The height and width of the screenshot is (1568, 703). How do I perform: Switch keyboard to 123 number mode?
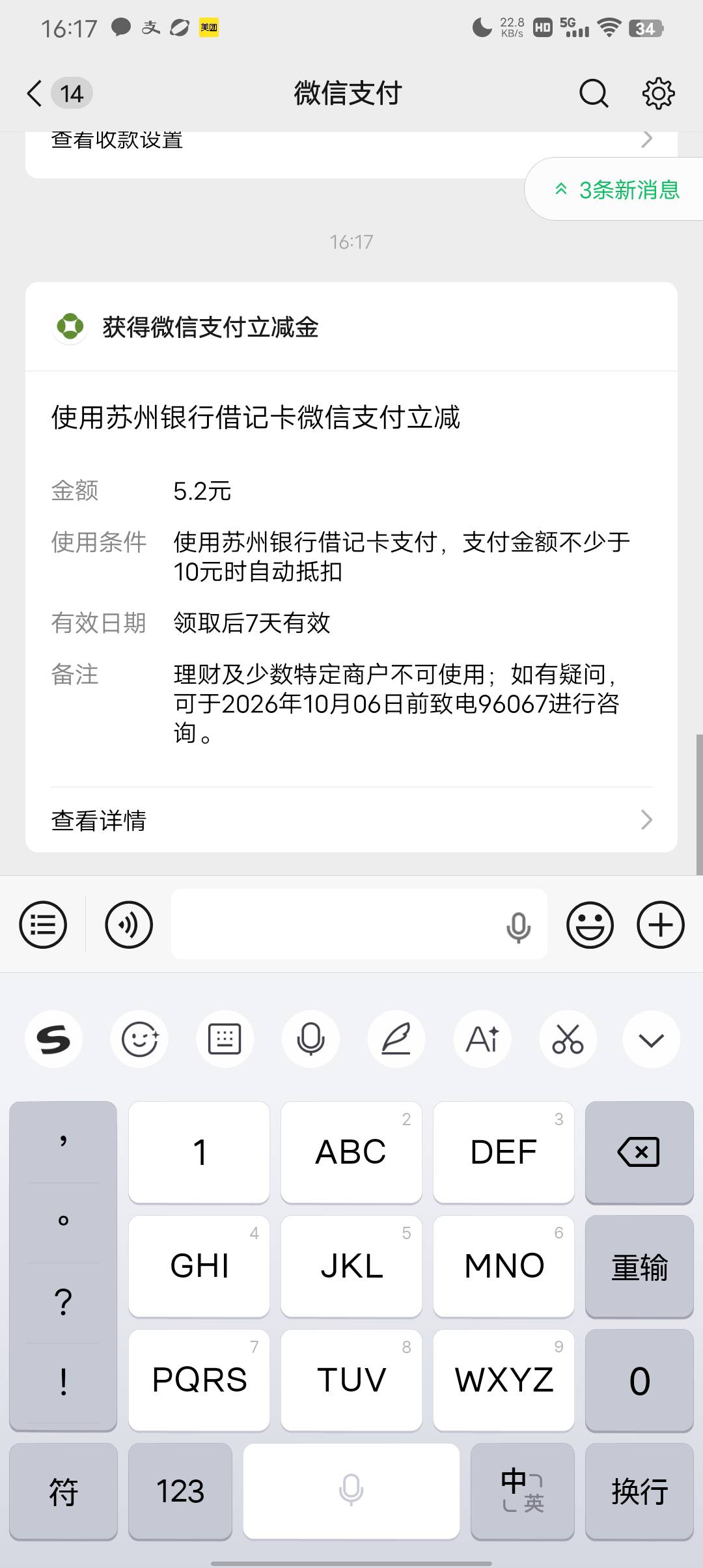point(180,1491)
